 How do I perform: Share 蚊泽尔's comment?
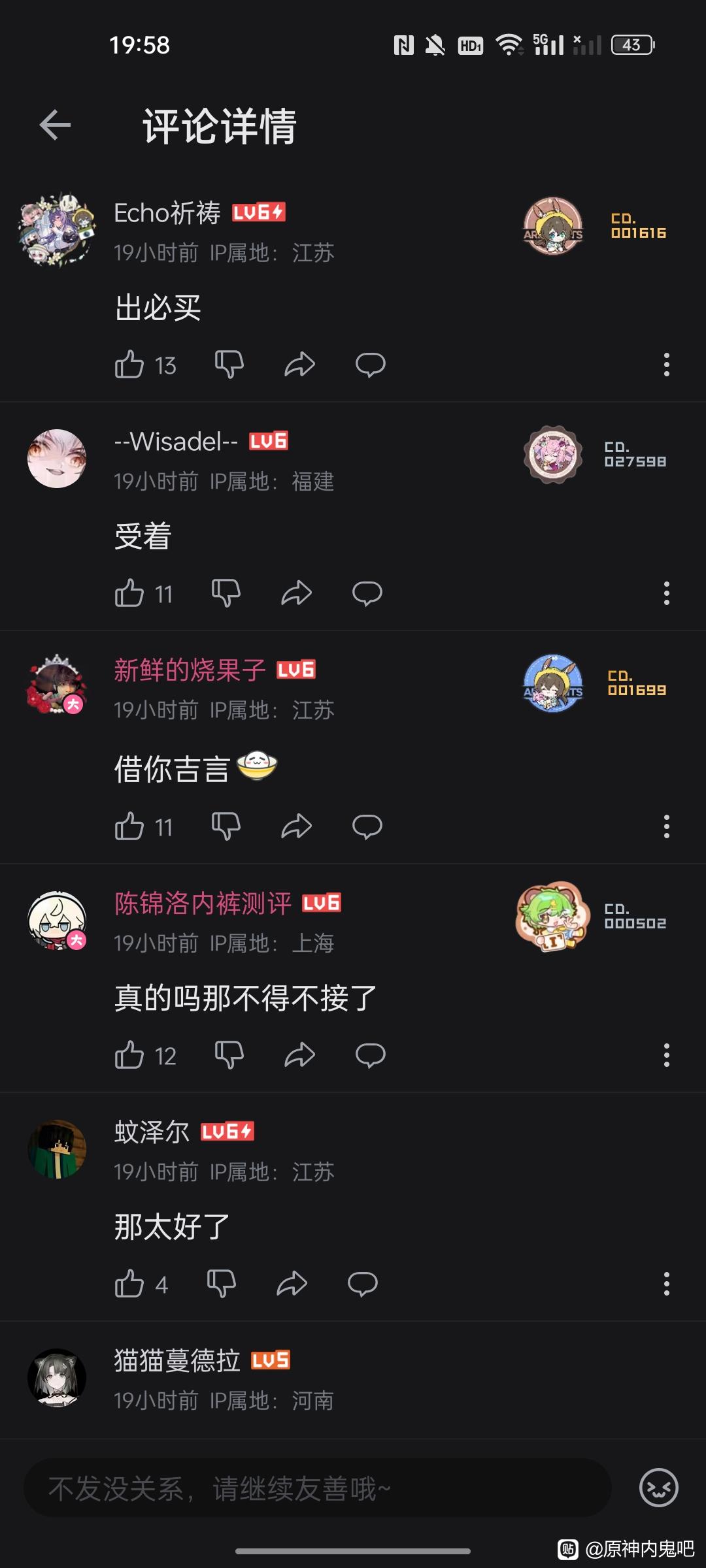click(292, 1284)
